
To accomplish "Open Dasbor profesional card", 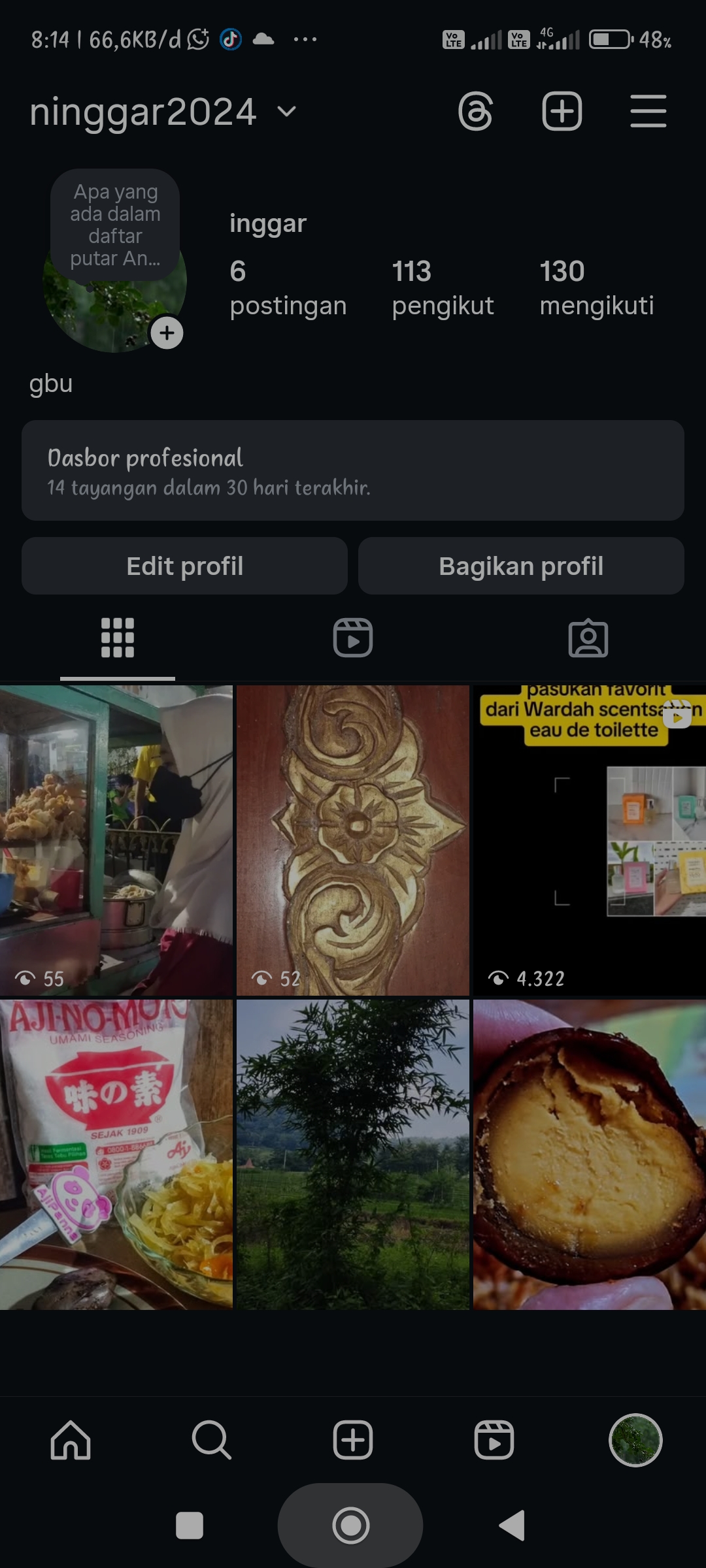I will pos(353,470).
